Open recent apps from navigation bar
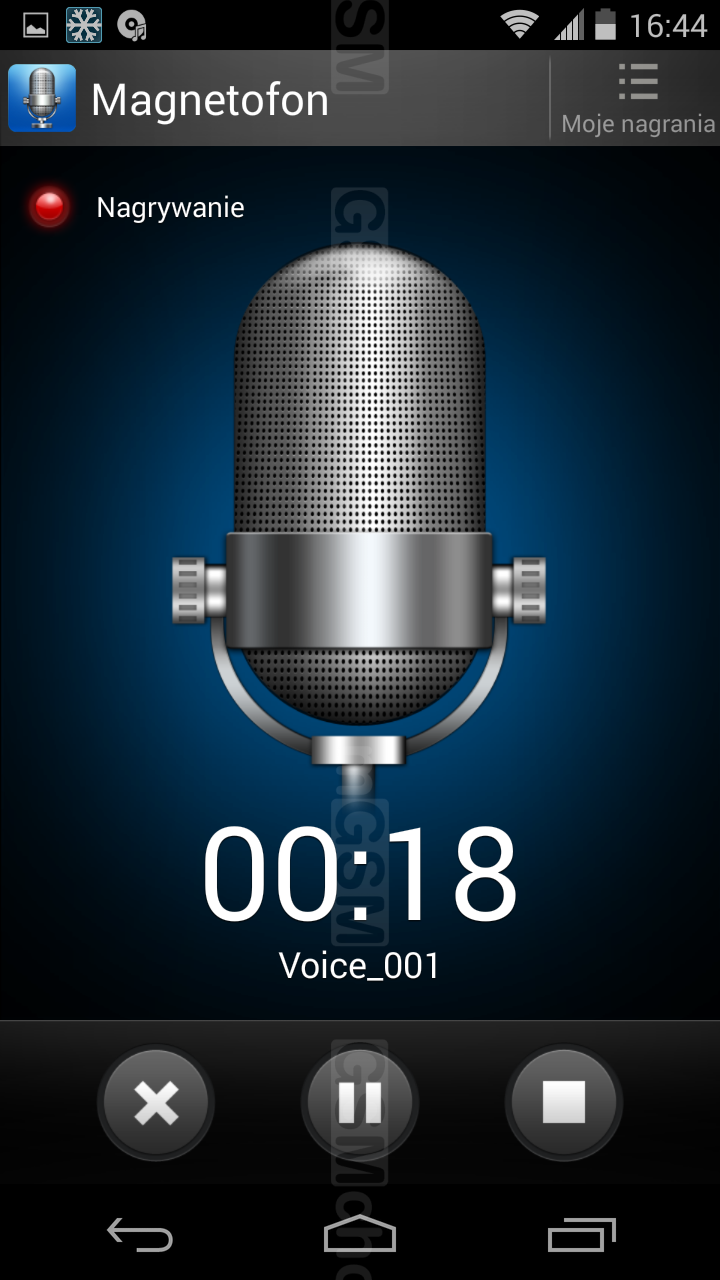 coord(582,1236)
